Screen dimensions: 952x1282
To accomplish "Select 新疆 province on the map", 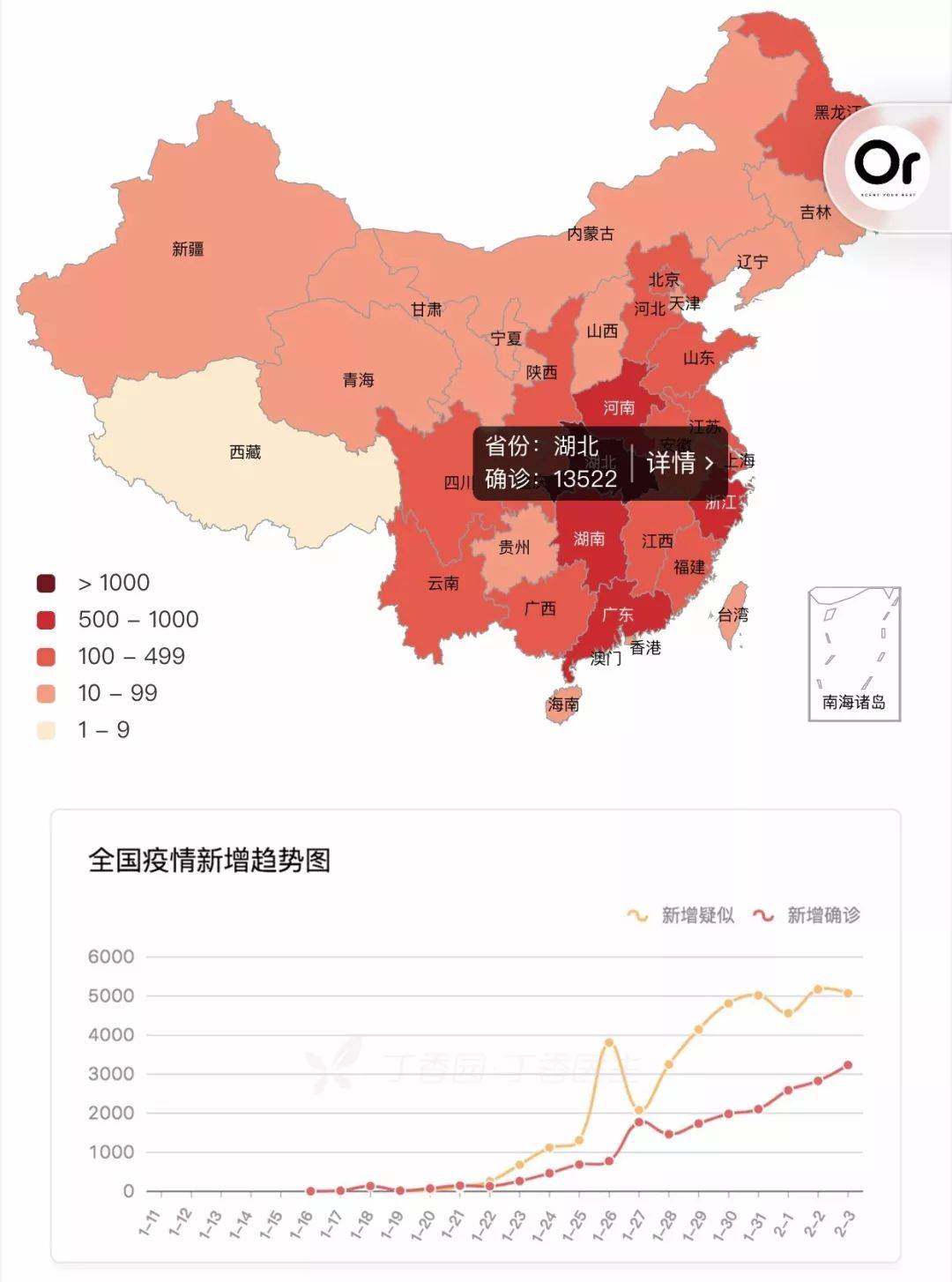I will [x=188, y=250].
